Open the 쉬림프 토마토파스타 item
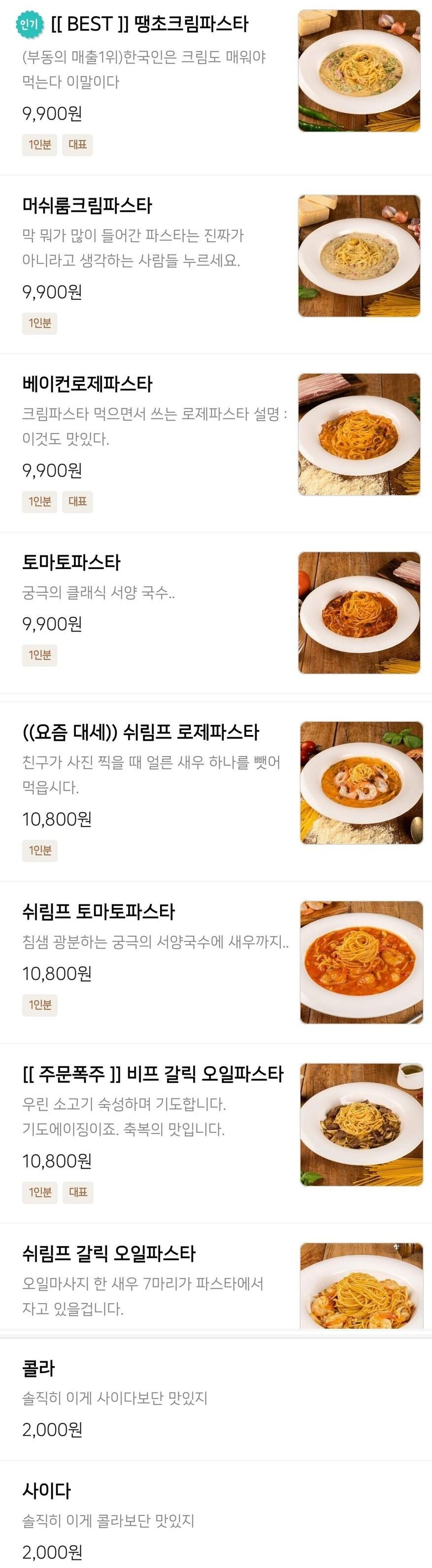The height and width of the screenshot is (1568, 432). 99,911
